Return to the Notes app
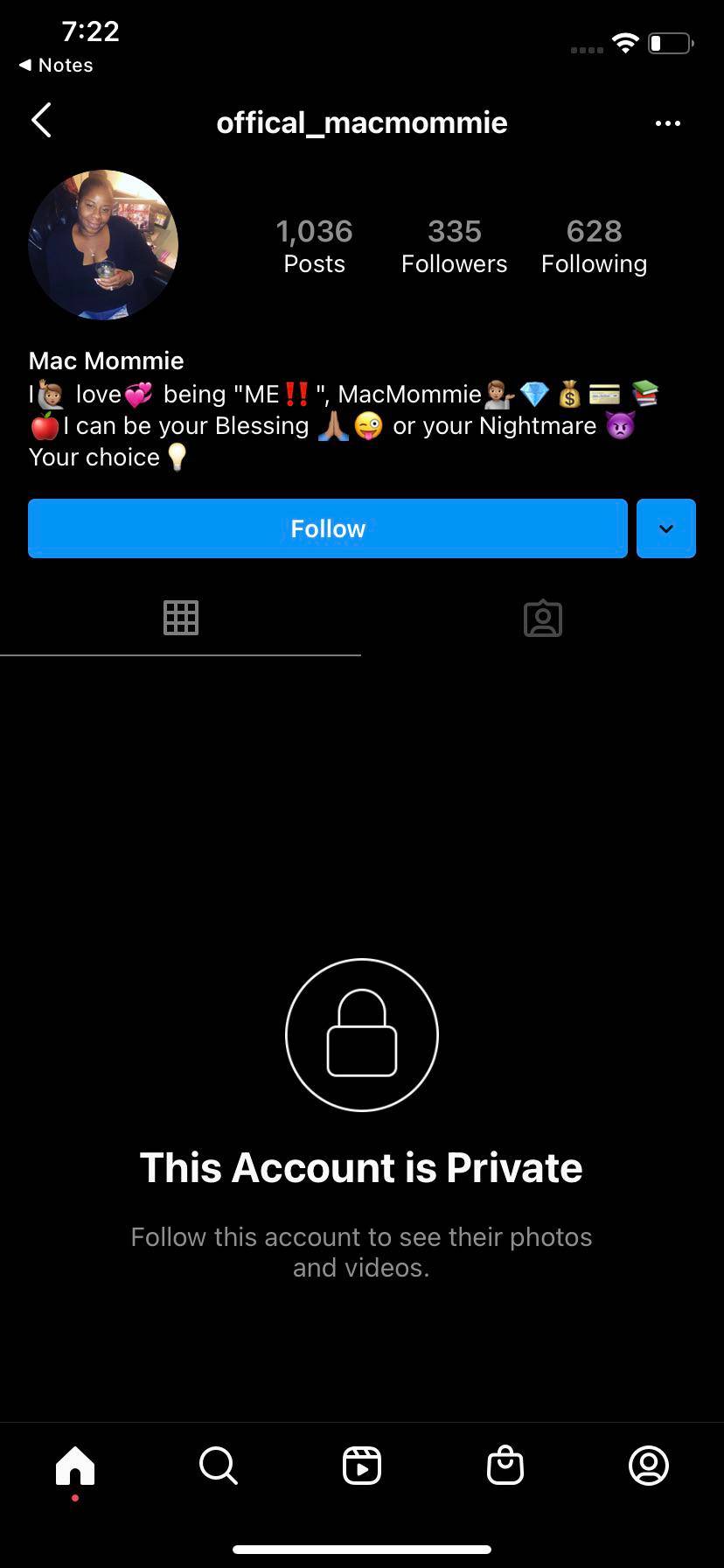Image resolution: width=724 pixels, height=1568 pixels. (x=56, y=66)
